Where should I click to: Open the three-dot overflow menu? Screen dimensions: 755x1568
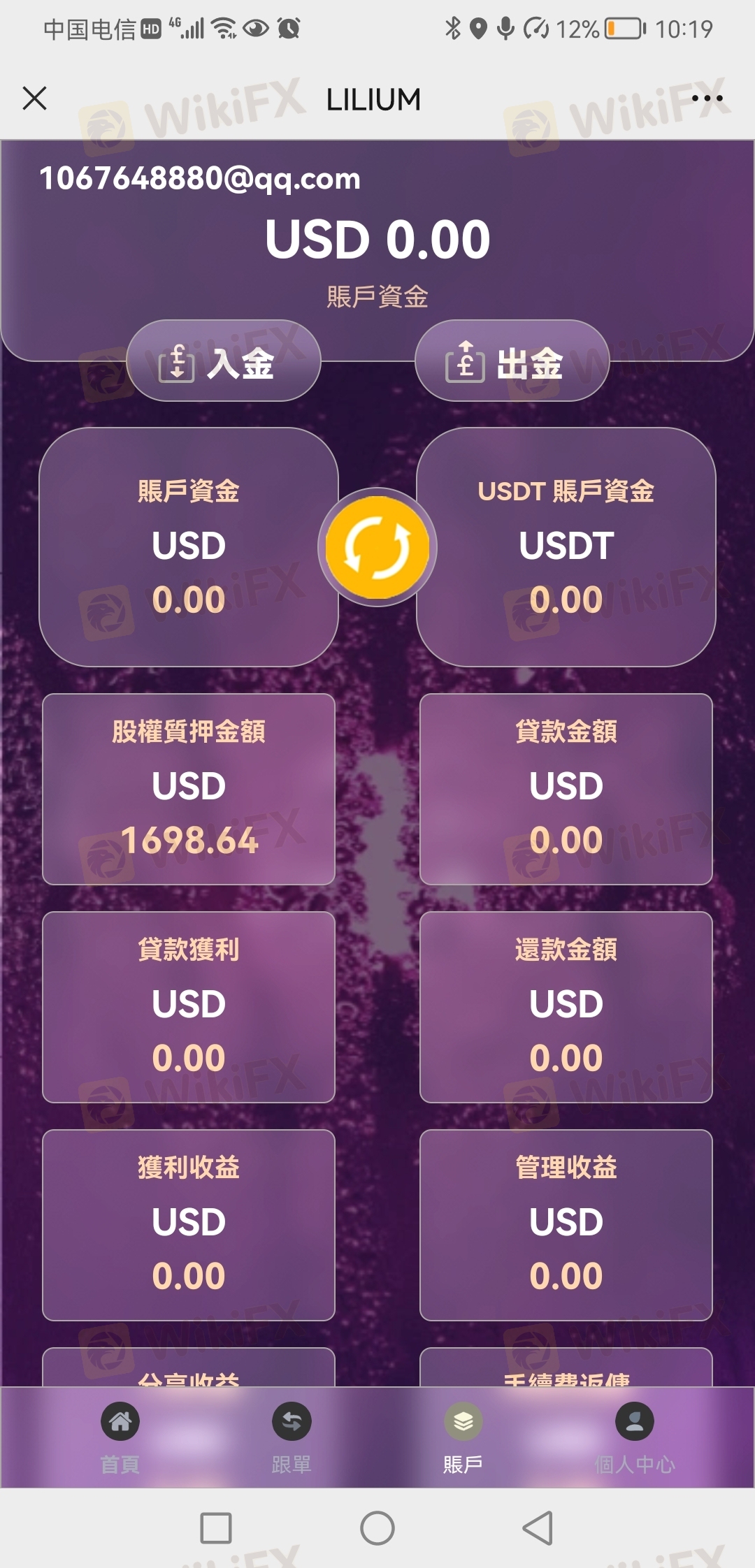tap(707, 99)
